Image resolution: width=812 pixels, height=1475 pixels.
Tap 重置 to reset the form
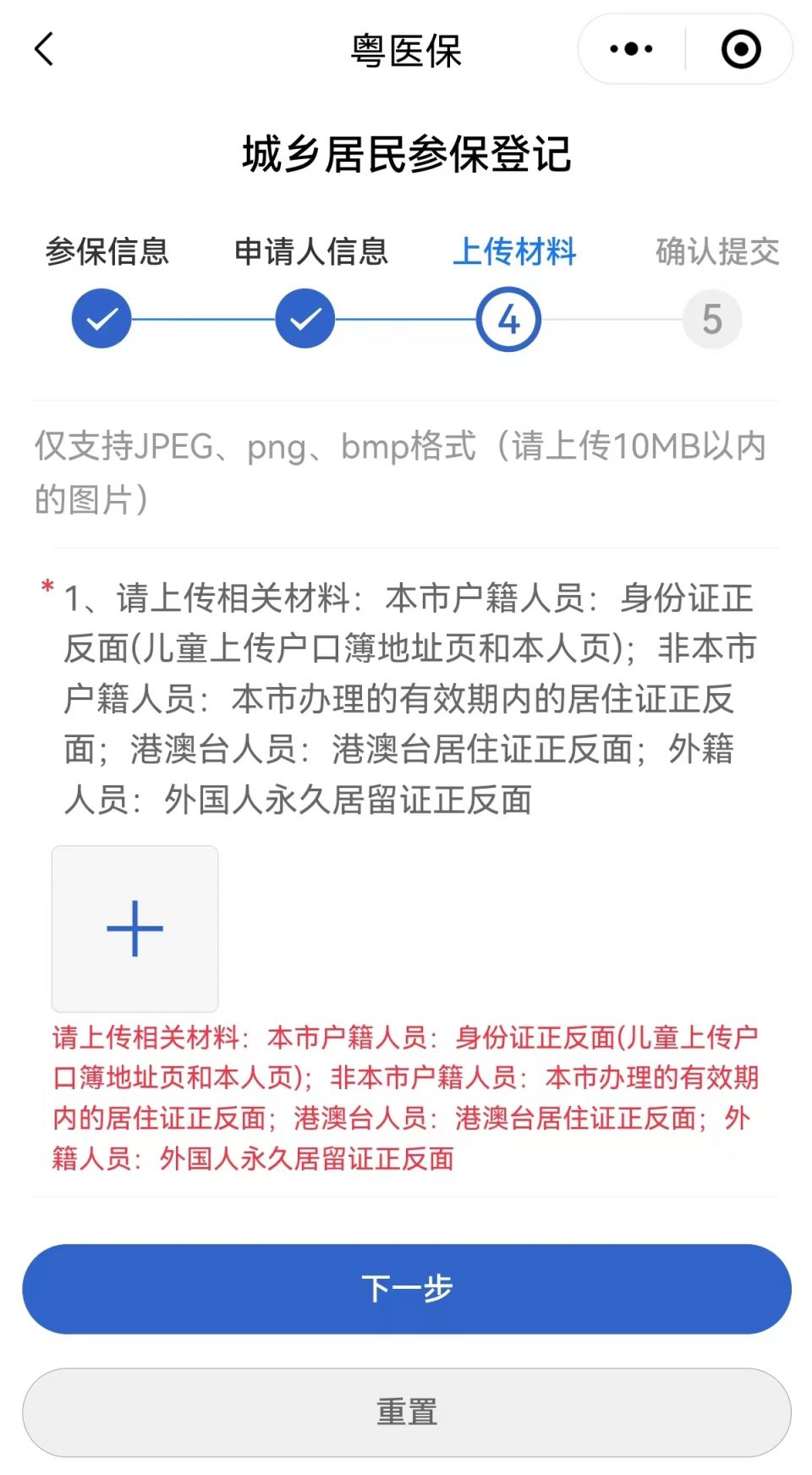pyautogui.click(x=406, y=1412)
